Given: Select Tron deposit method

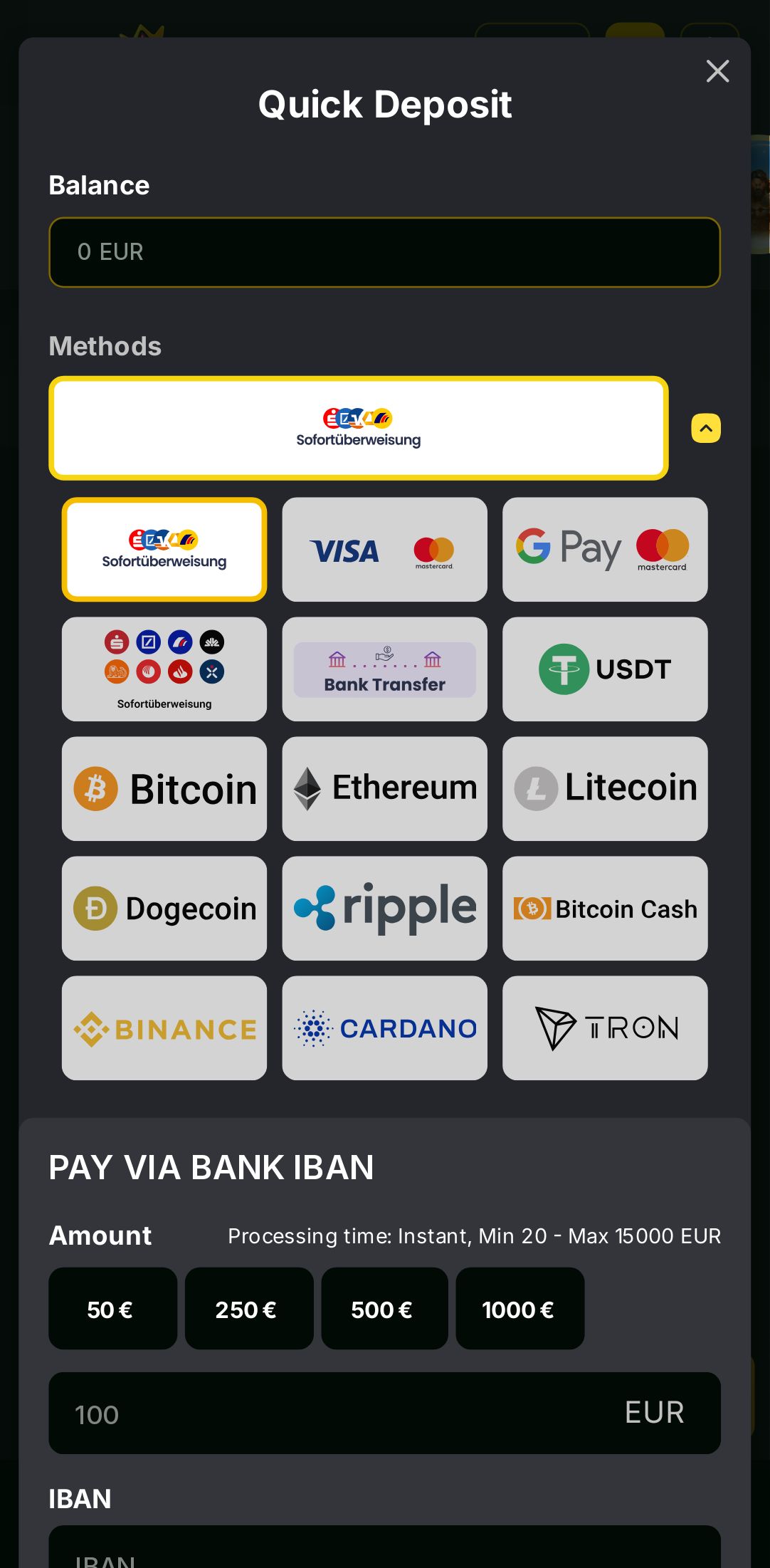Looking at the screenshot, I should pyautogui.click(x=604, y=1028).
